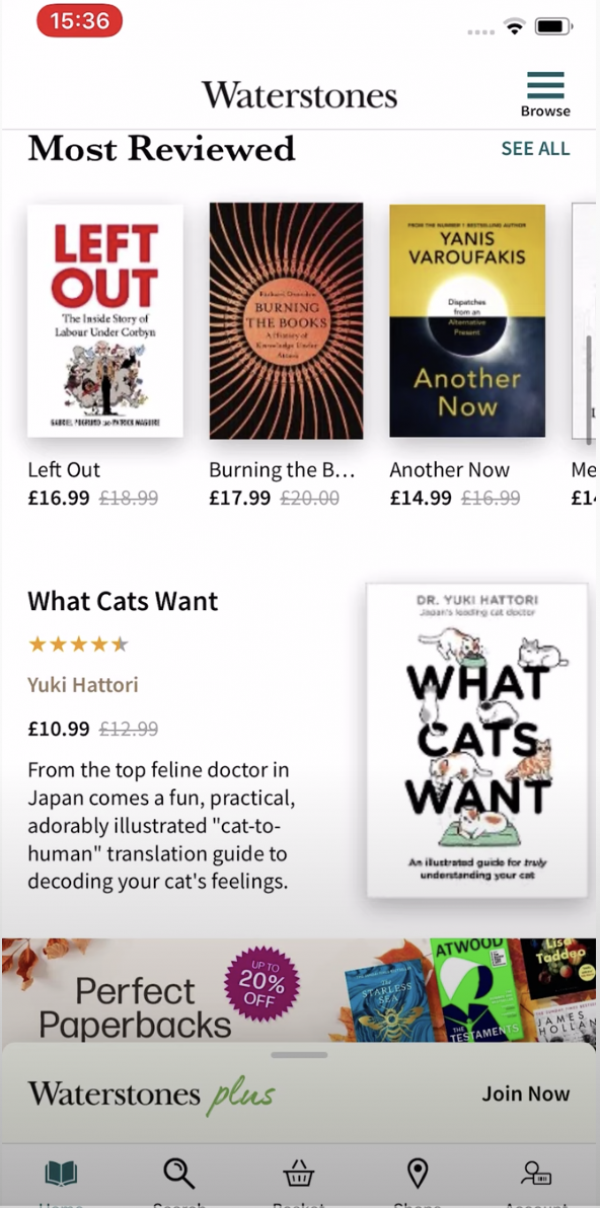Expand the Waterstones Plus sheet handle
Screen dimensions: 600x1208
pos(299,1054)
